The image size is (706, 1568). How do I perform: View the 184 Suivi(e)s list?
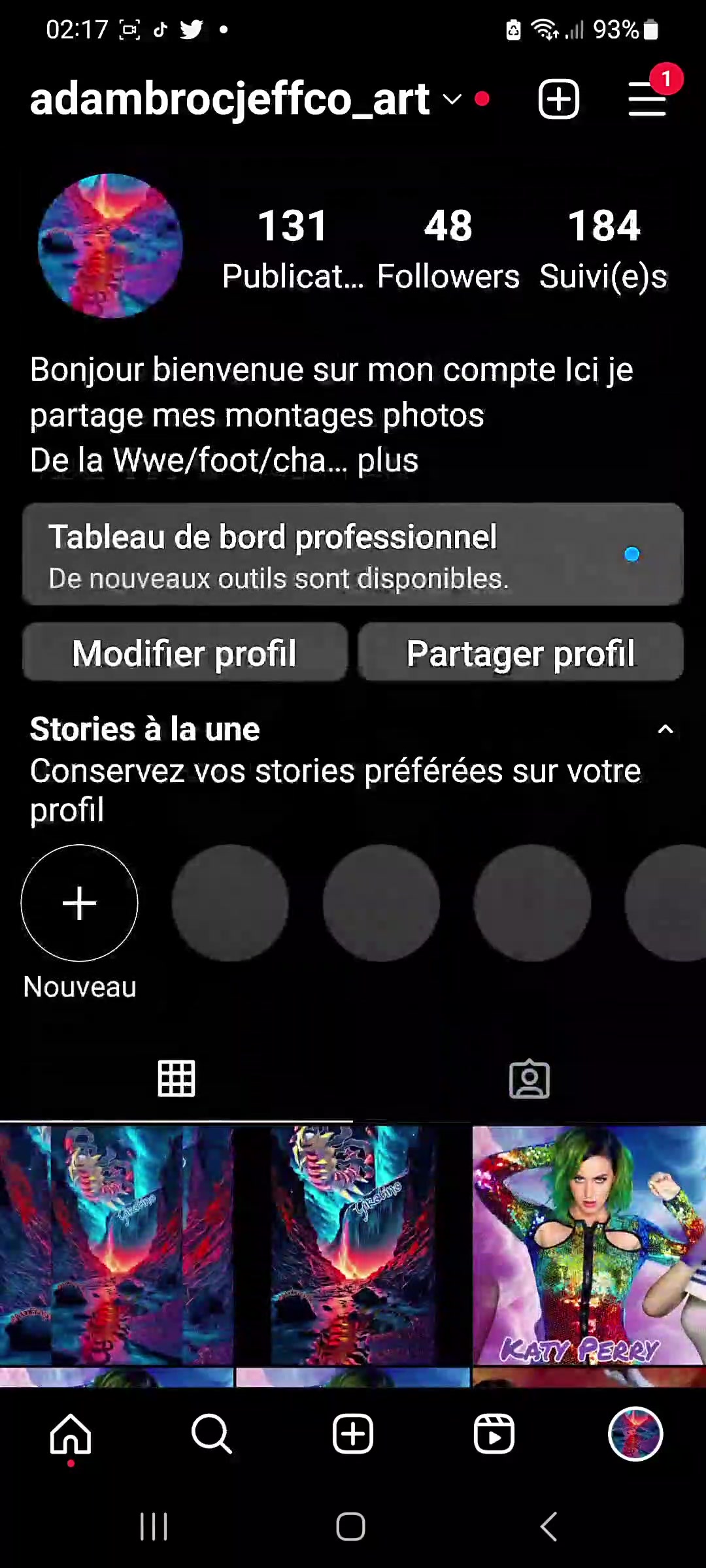click(x=603, y=248)
